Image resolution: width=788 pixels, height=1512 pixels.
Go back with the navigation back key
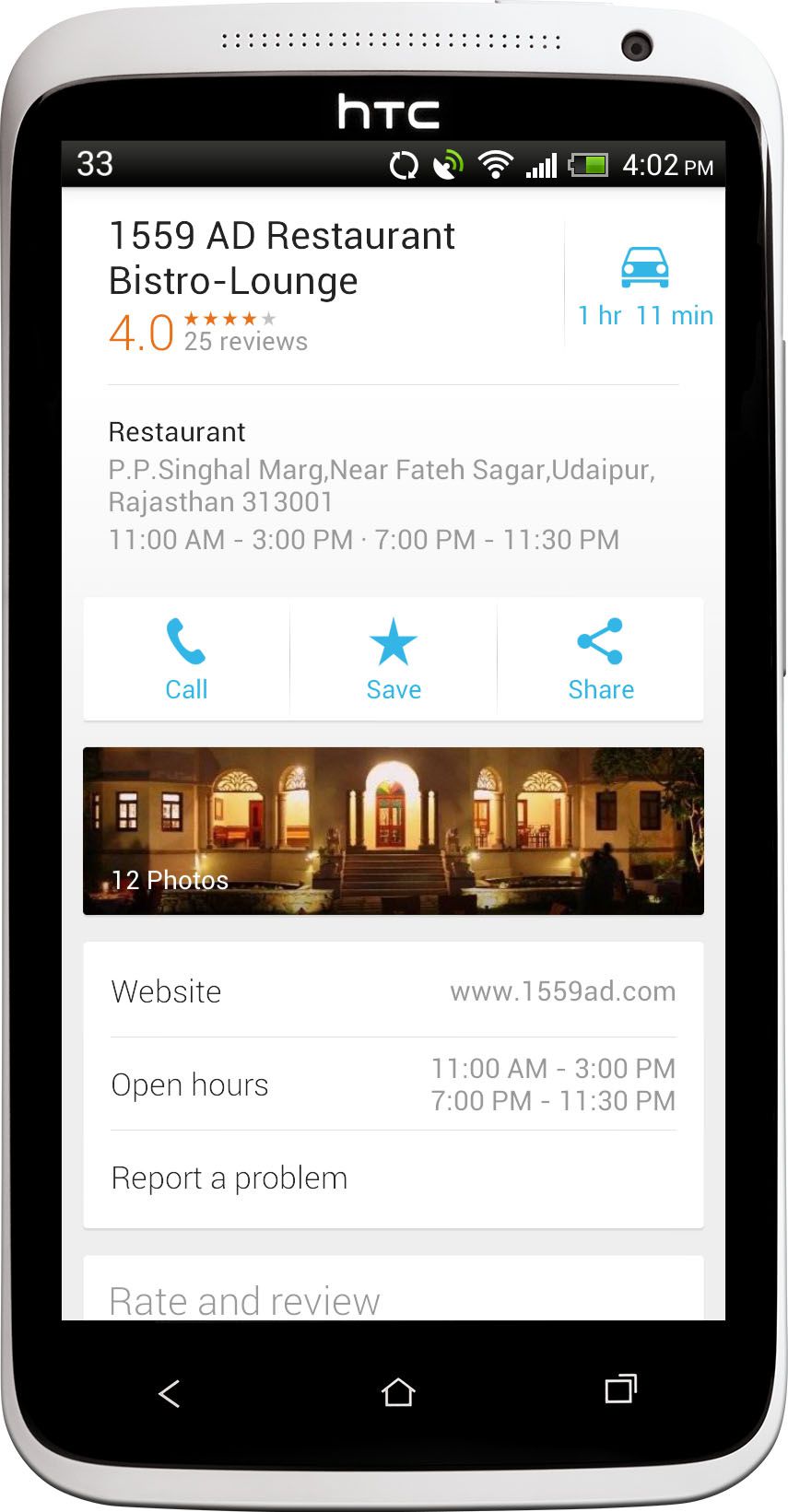click(x=169, y=1392)
